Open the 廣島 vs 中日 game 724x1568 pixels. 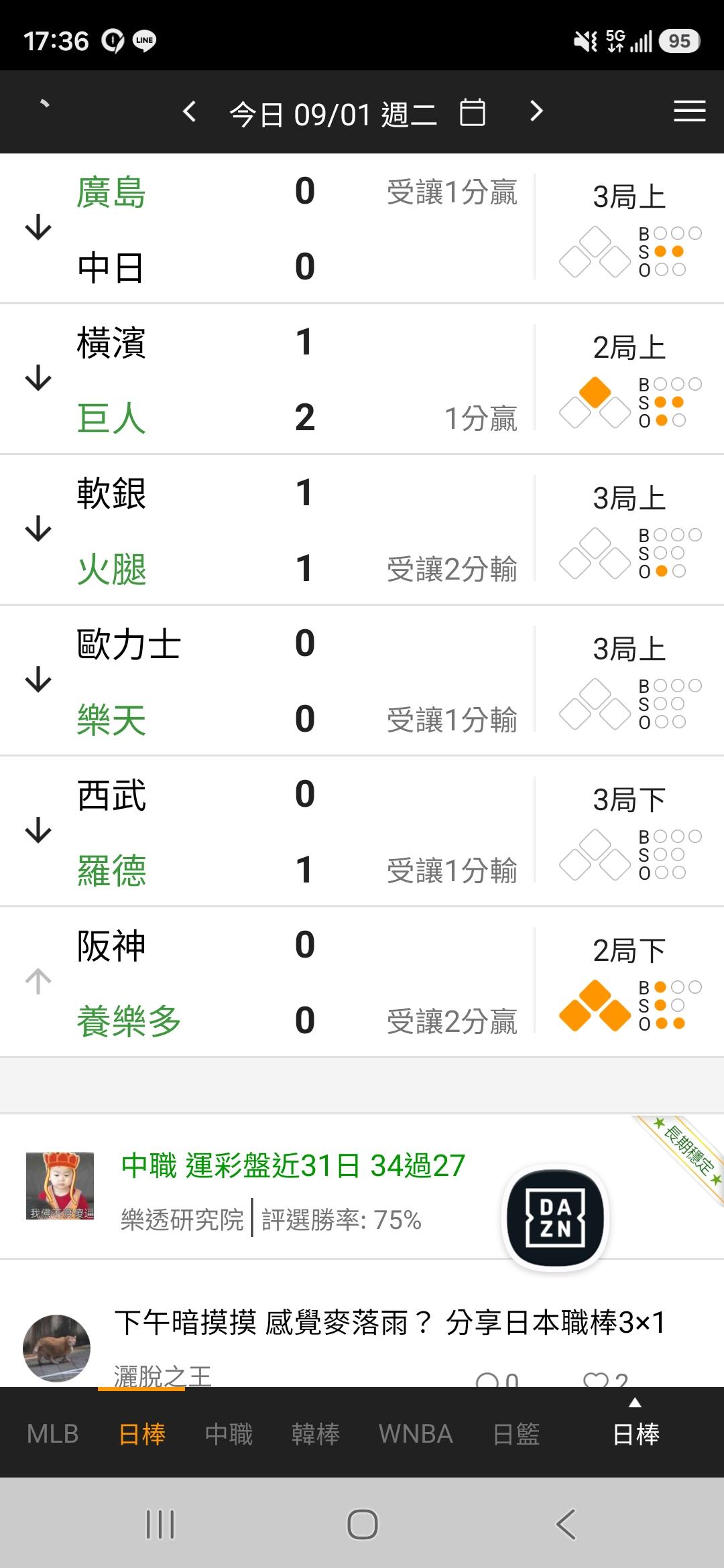pos(362,228)
